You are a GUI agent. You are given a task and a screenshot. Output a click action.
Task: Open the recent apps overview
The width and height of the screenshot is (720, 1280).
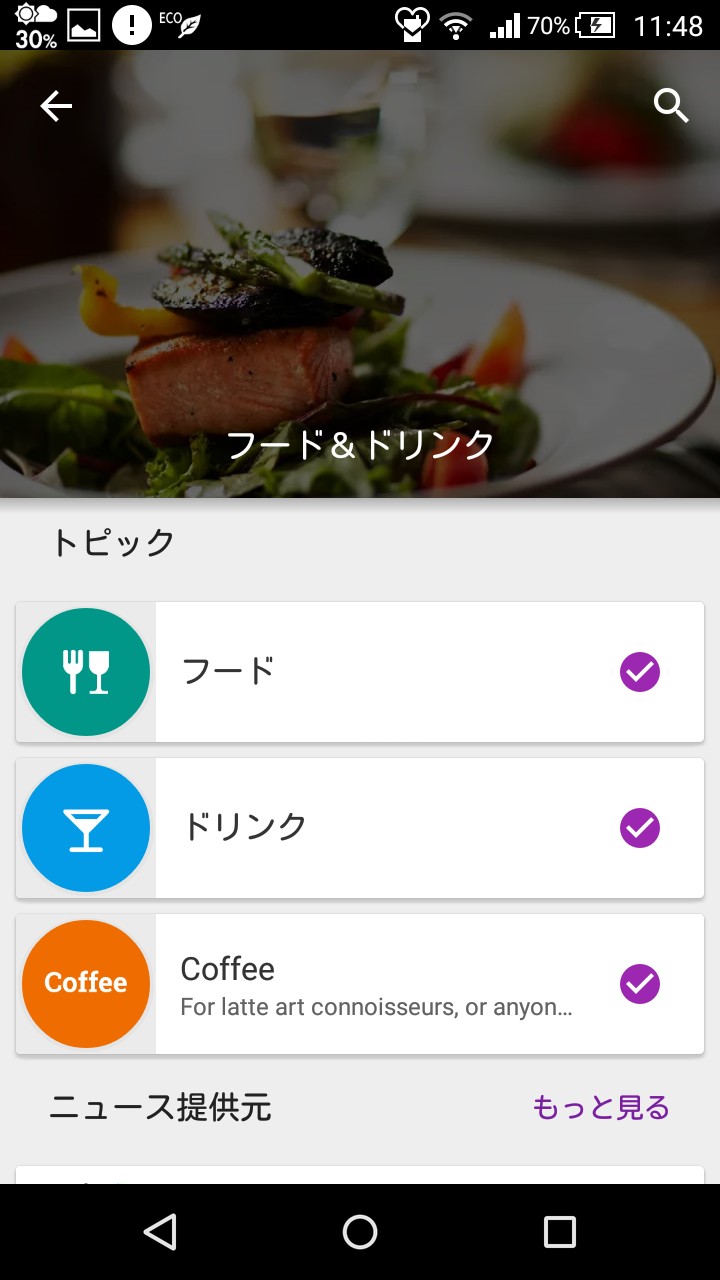pyautogui.click(x=559, y=1231)
